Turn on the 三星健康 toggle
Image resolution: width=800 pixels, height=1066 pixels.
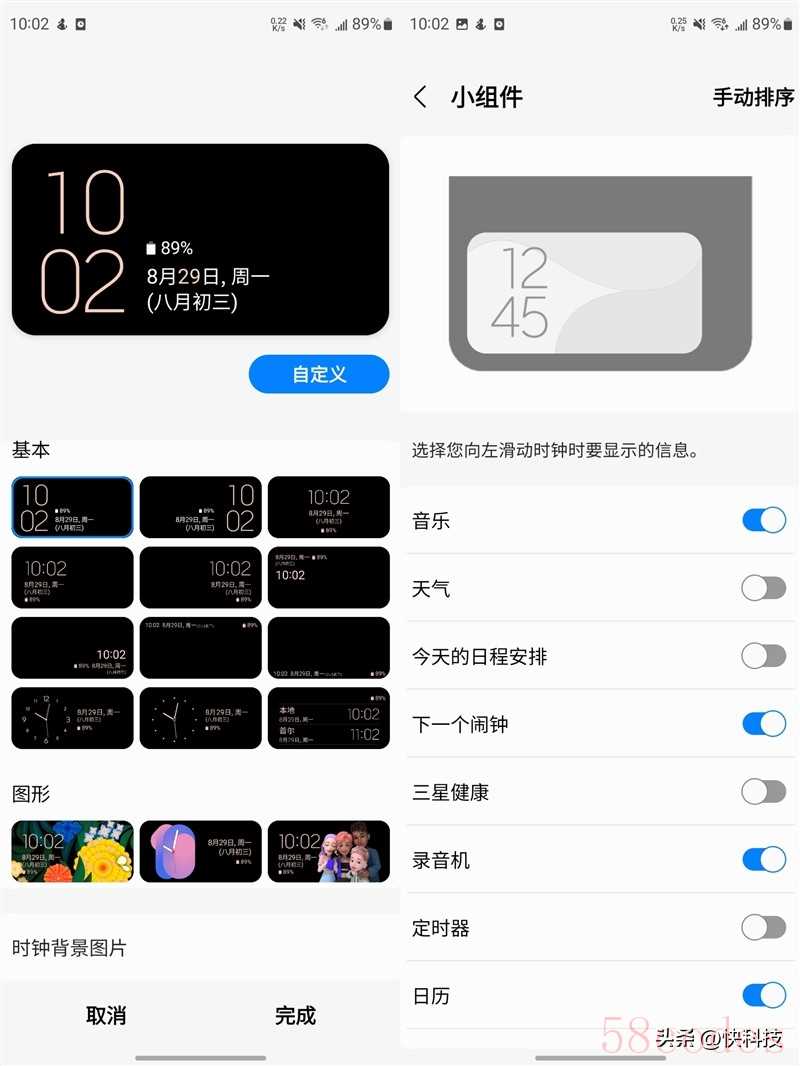(x=764, y=792)
